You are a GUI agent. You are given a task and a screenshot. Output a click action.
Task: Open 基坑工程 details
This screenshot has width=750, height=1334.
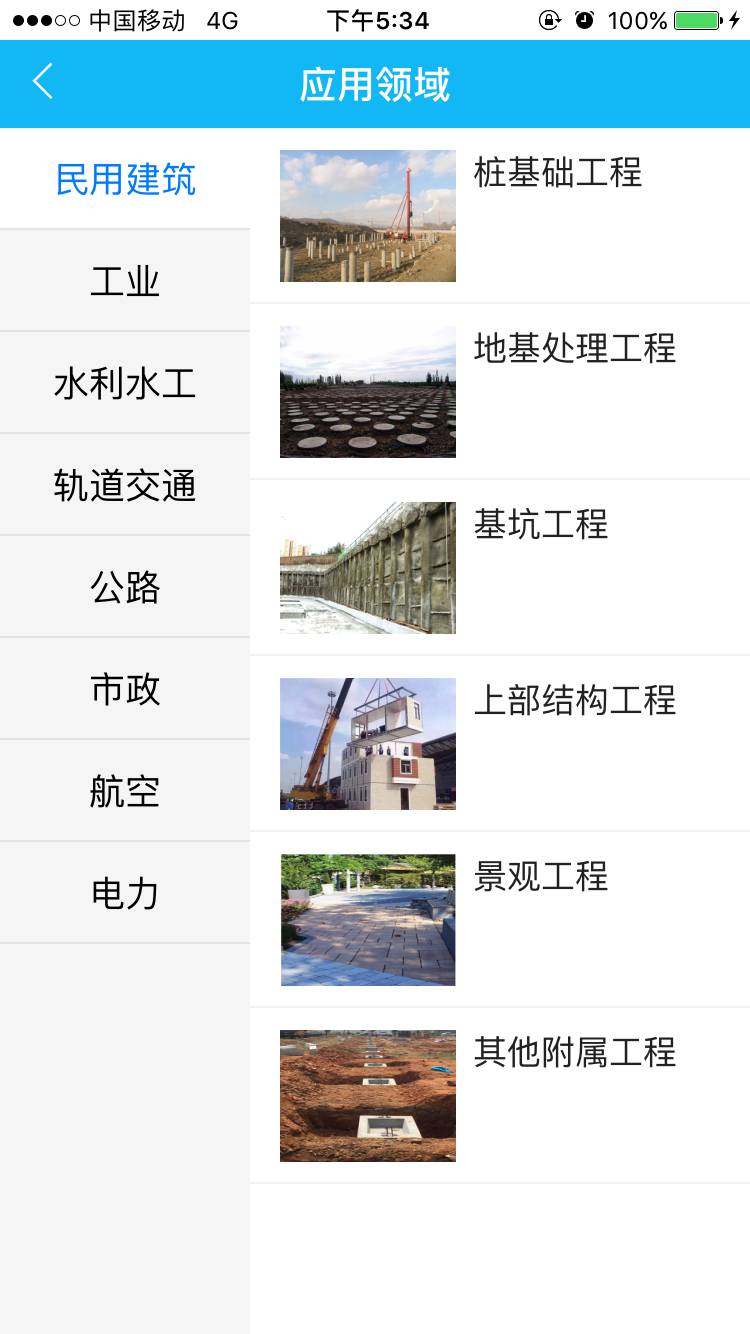point(500,568)
